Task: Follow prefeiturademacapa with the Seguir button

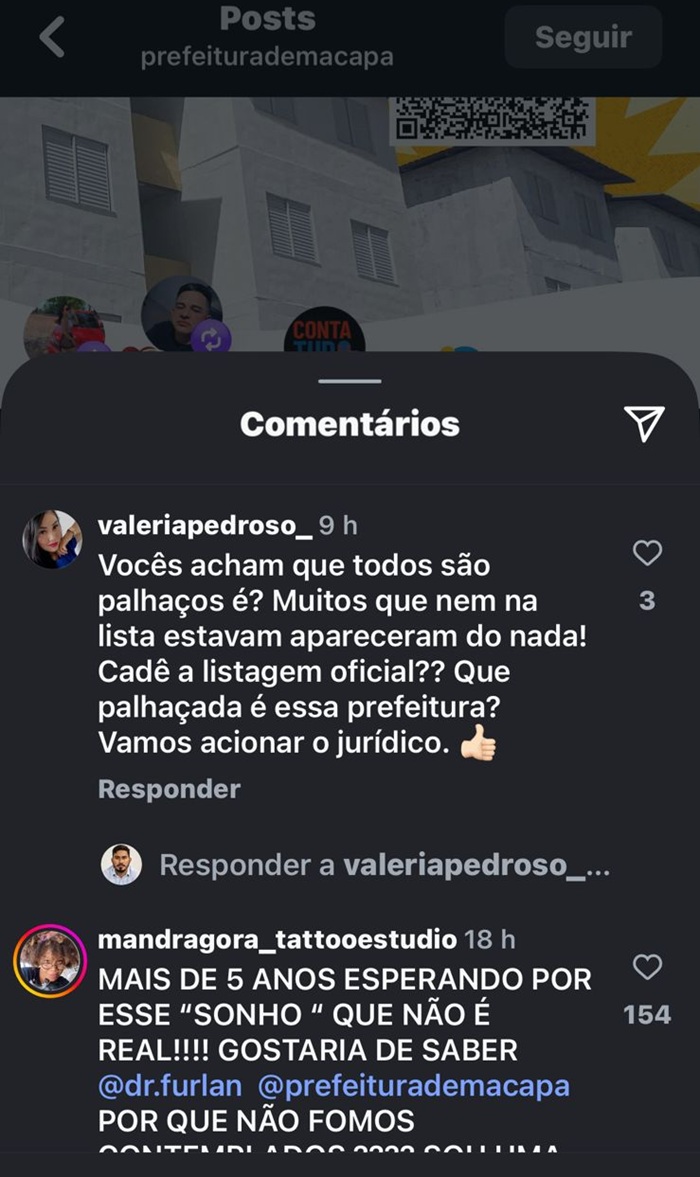Action: [x=583, y=38]
